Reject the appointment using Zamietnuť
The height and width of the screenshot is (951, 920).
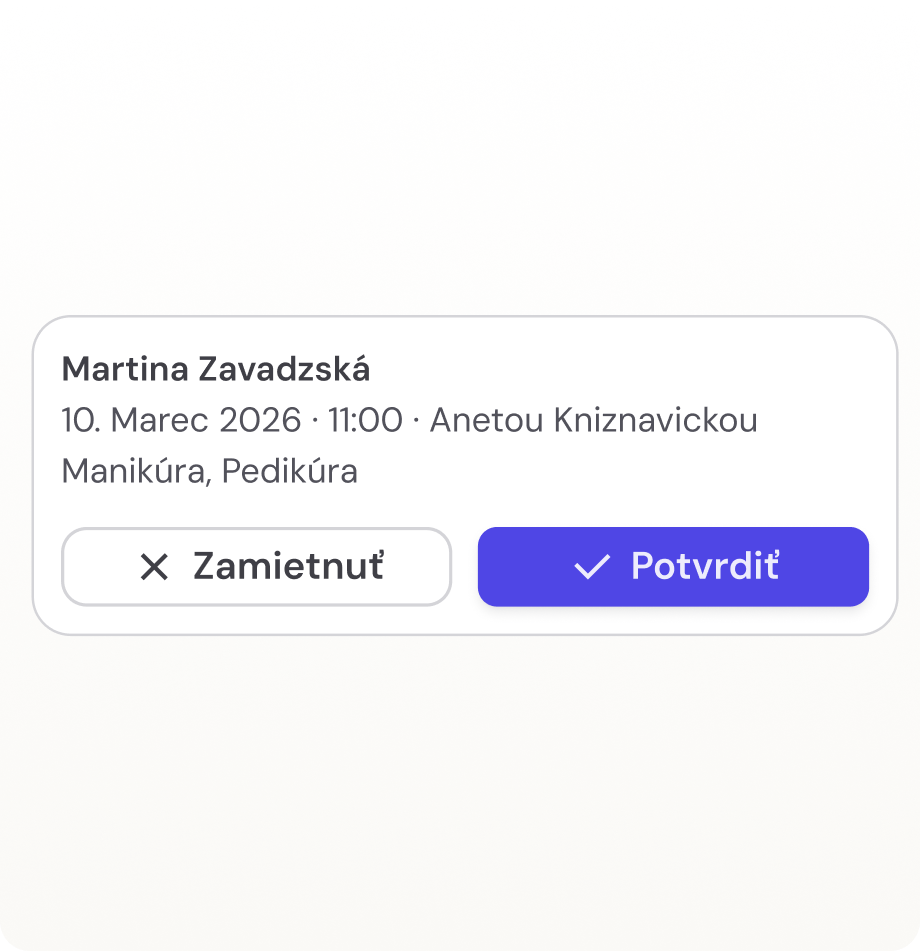(x=257, y=567)
